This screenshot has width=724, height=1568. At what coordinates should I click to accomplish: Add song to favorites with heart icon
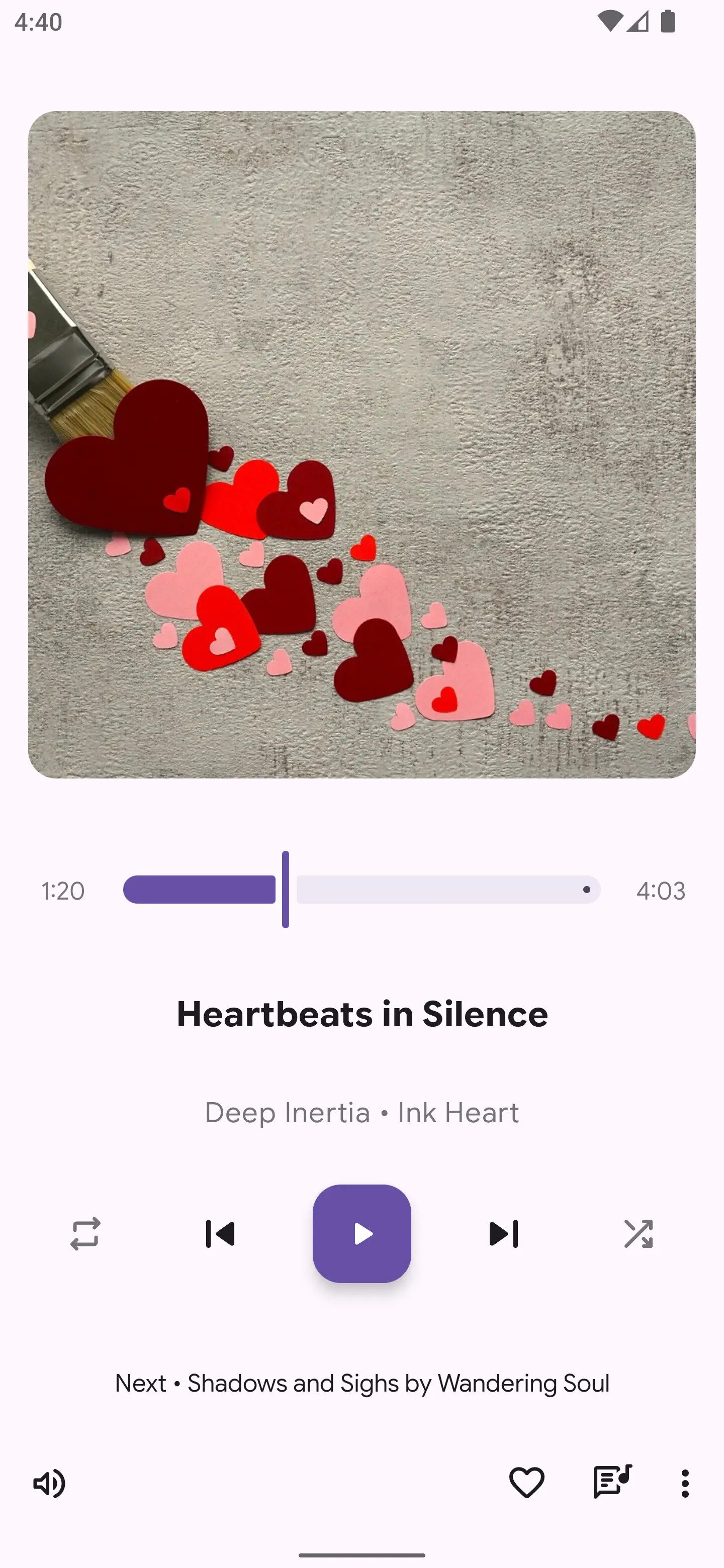pos(526,1482)
